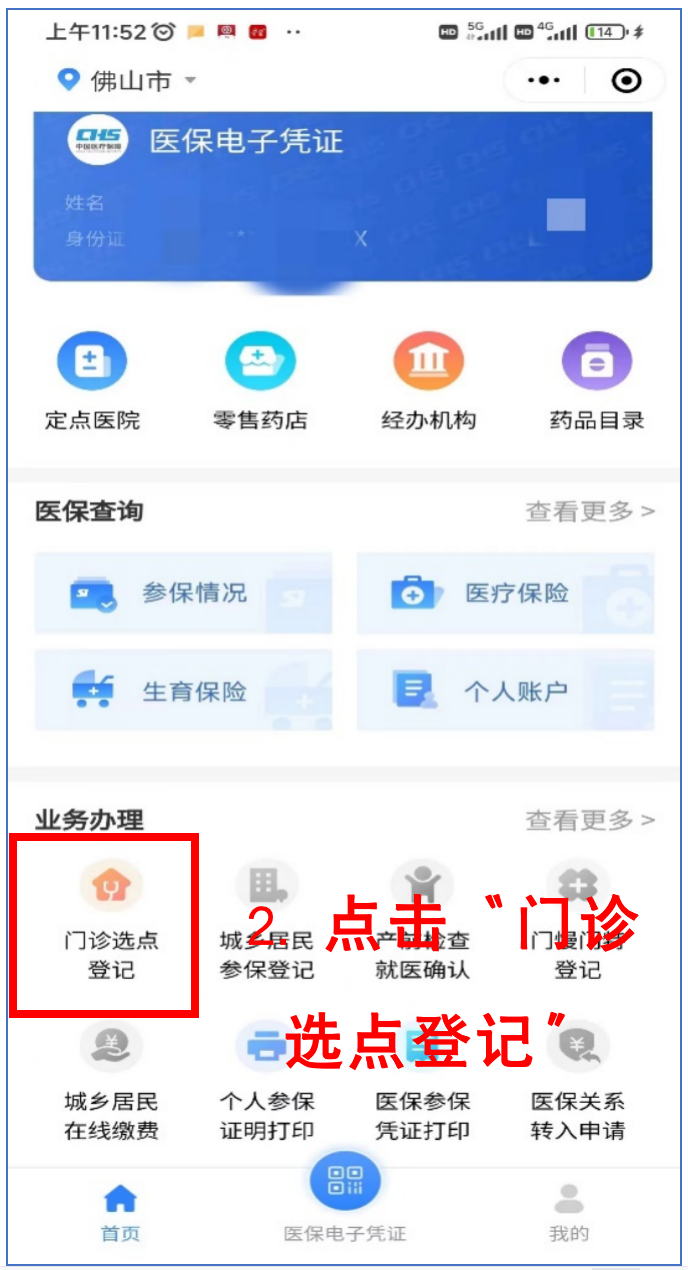Image resolution: width=688 pixels, height=1270 pixels.
Task: View more under 业务办理
Action: [x=590, y=820]
